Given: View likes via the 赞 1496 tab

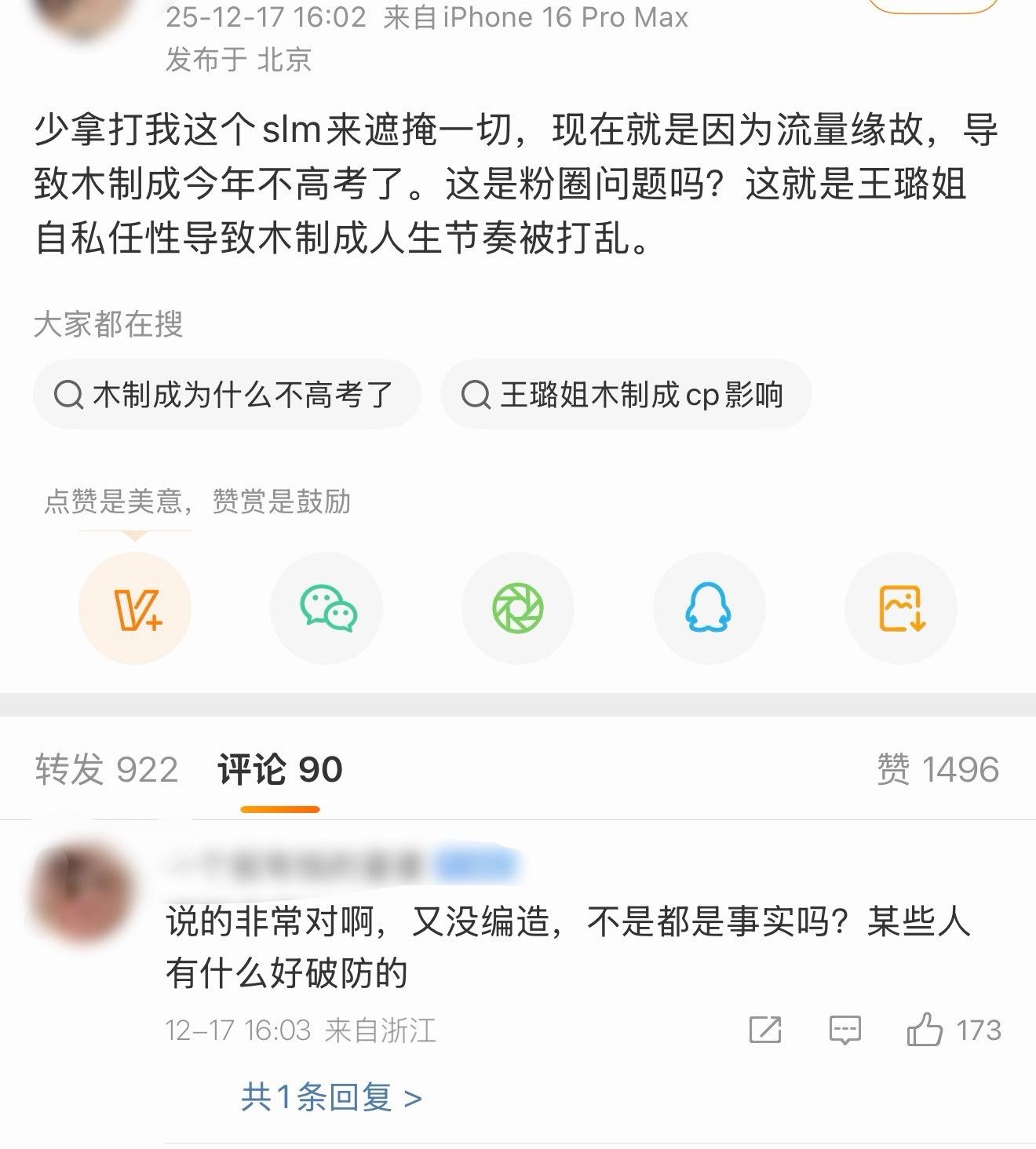Looking at the screenshot, I should [939, 771].
